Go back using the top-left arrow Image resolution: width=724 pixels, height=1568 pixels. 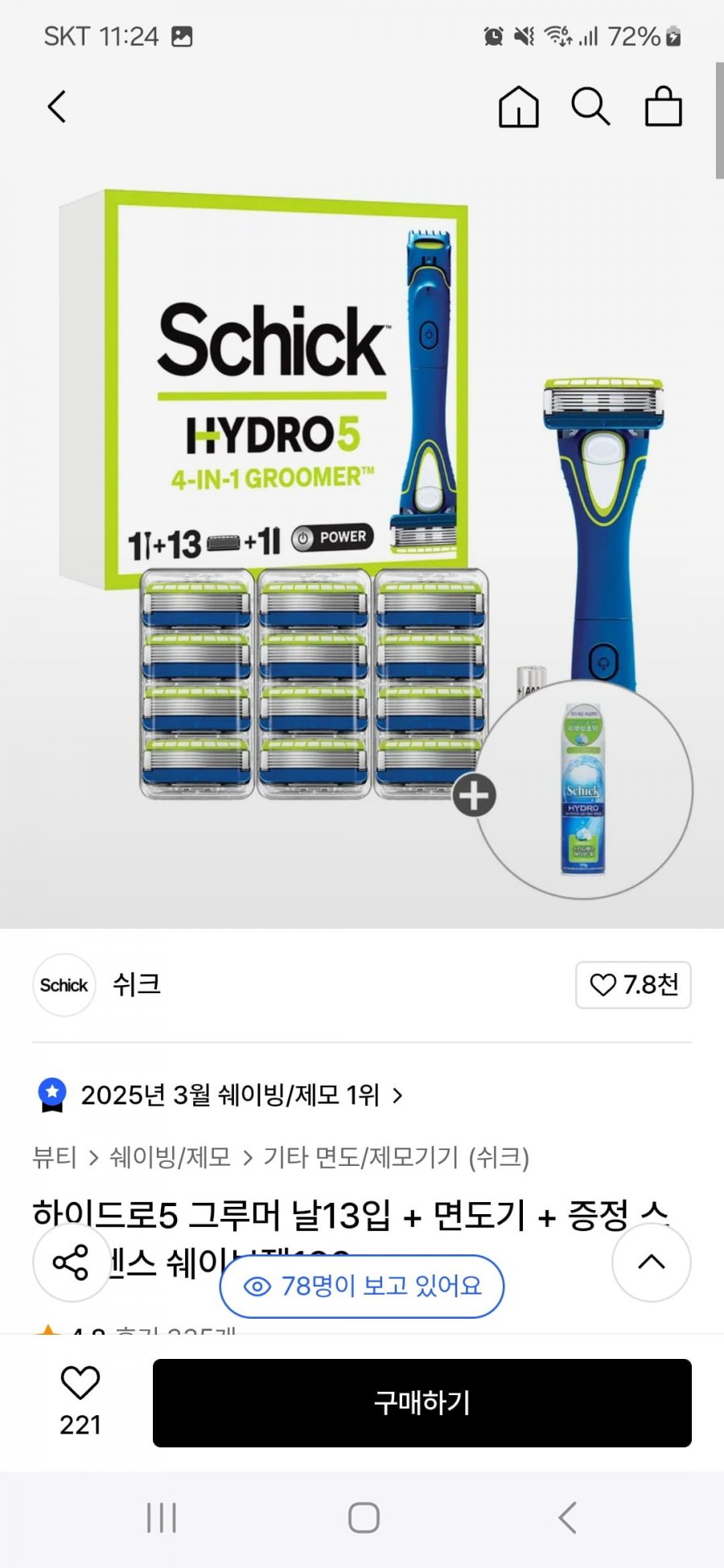point(56,107)
